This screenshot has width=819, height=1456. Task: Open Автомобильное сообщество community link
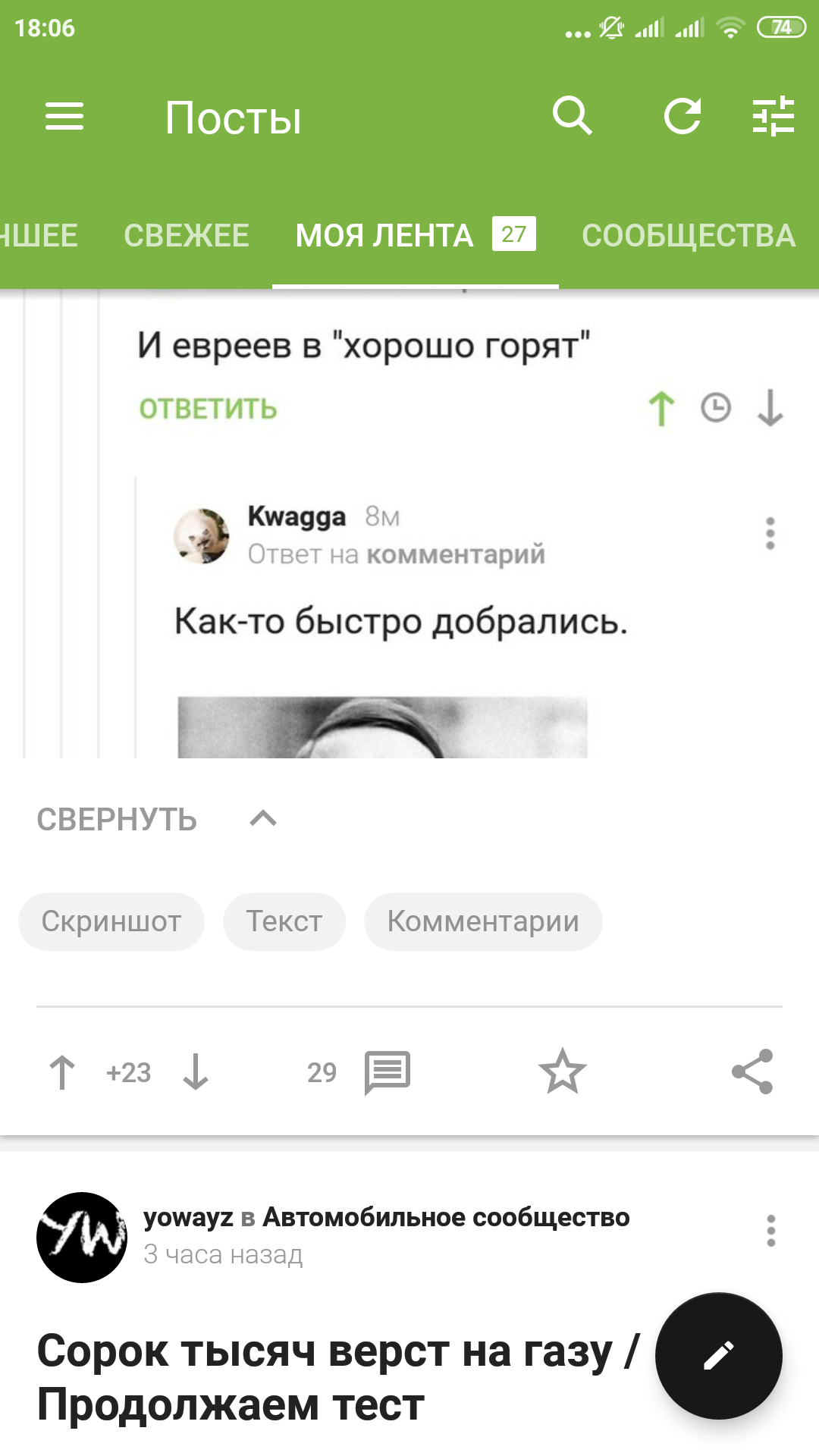[x=446, y=1217]
